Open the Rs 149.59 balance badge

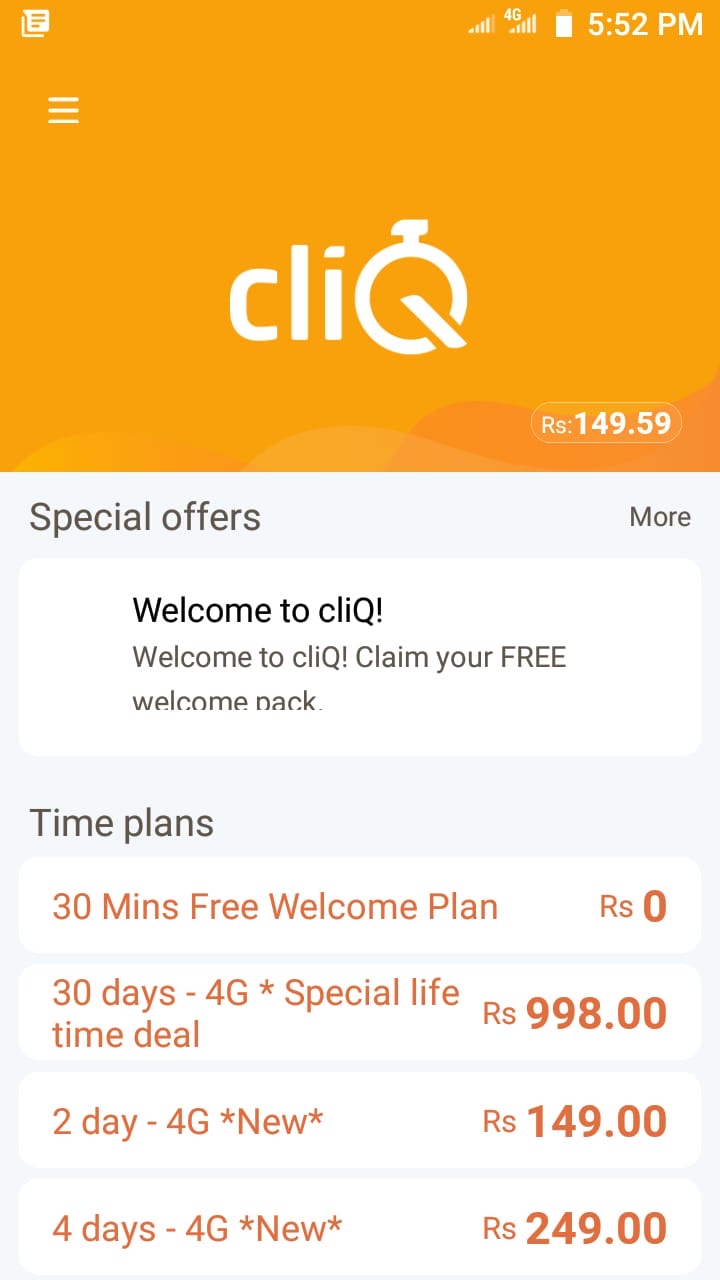pos(606,423)
